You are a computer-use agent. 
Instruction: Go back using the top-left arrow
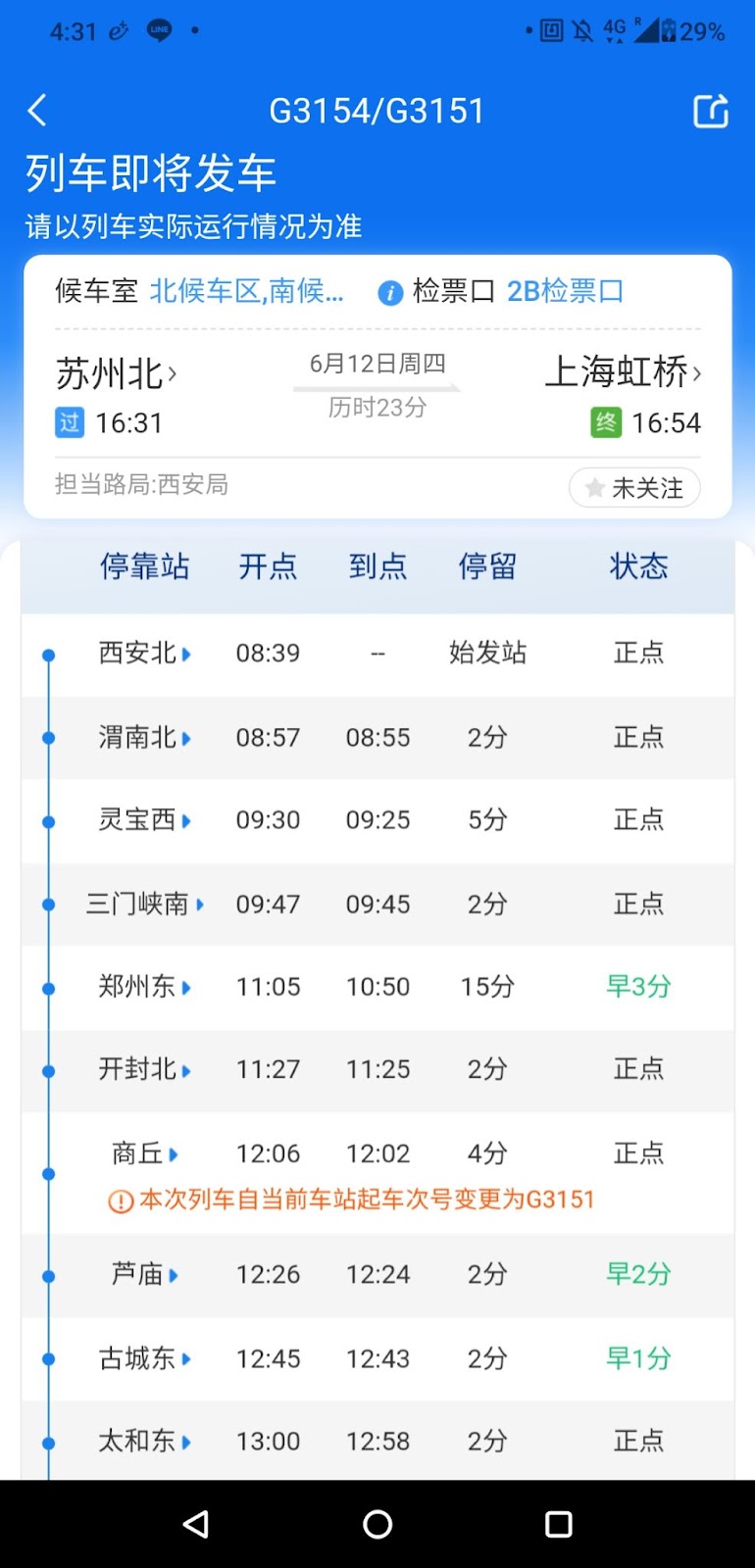(37, 111)
